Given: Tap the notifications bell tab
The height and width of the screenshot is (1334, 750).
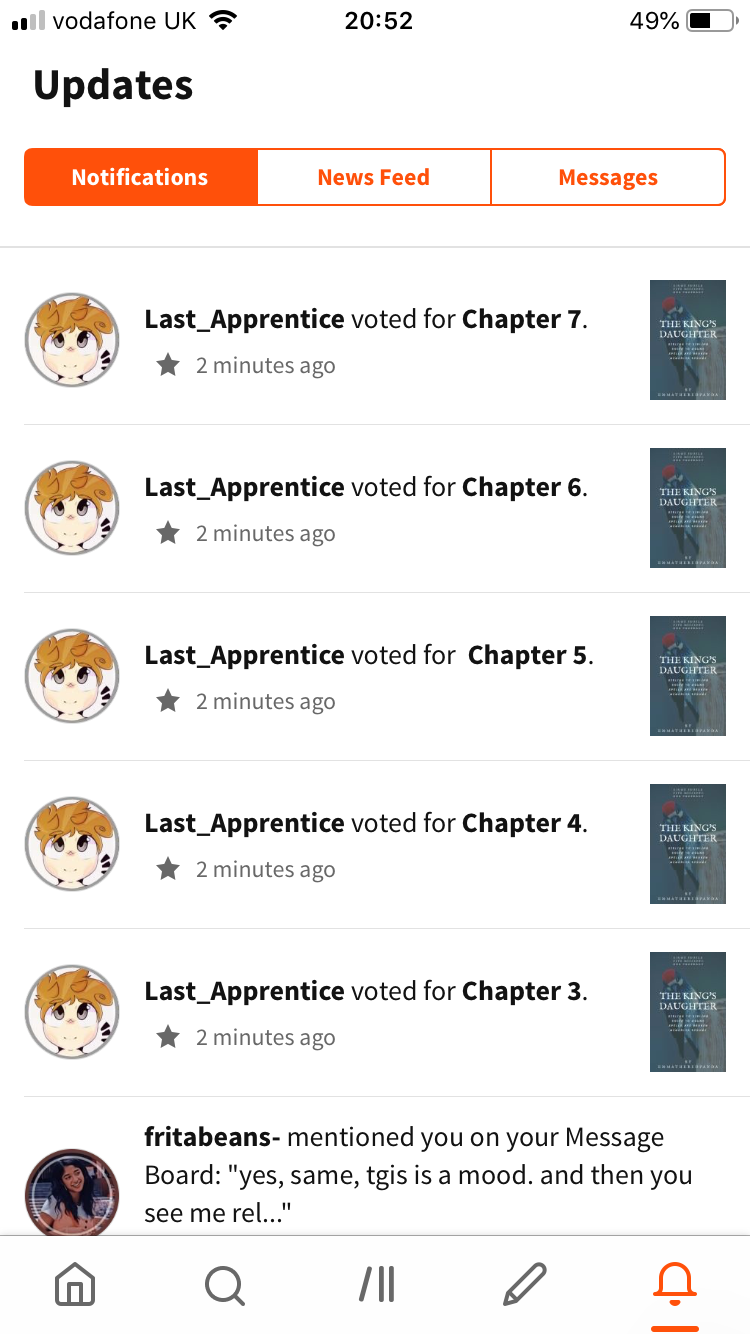Looking at the screenshot, I should coord(674,1285).
